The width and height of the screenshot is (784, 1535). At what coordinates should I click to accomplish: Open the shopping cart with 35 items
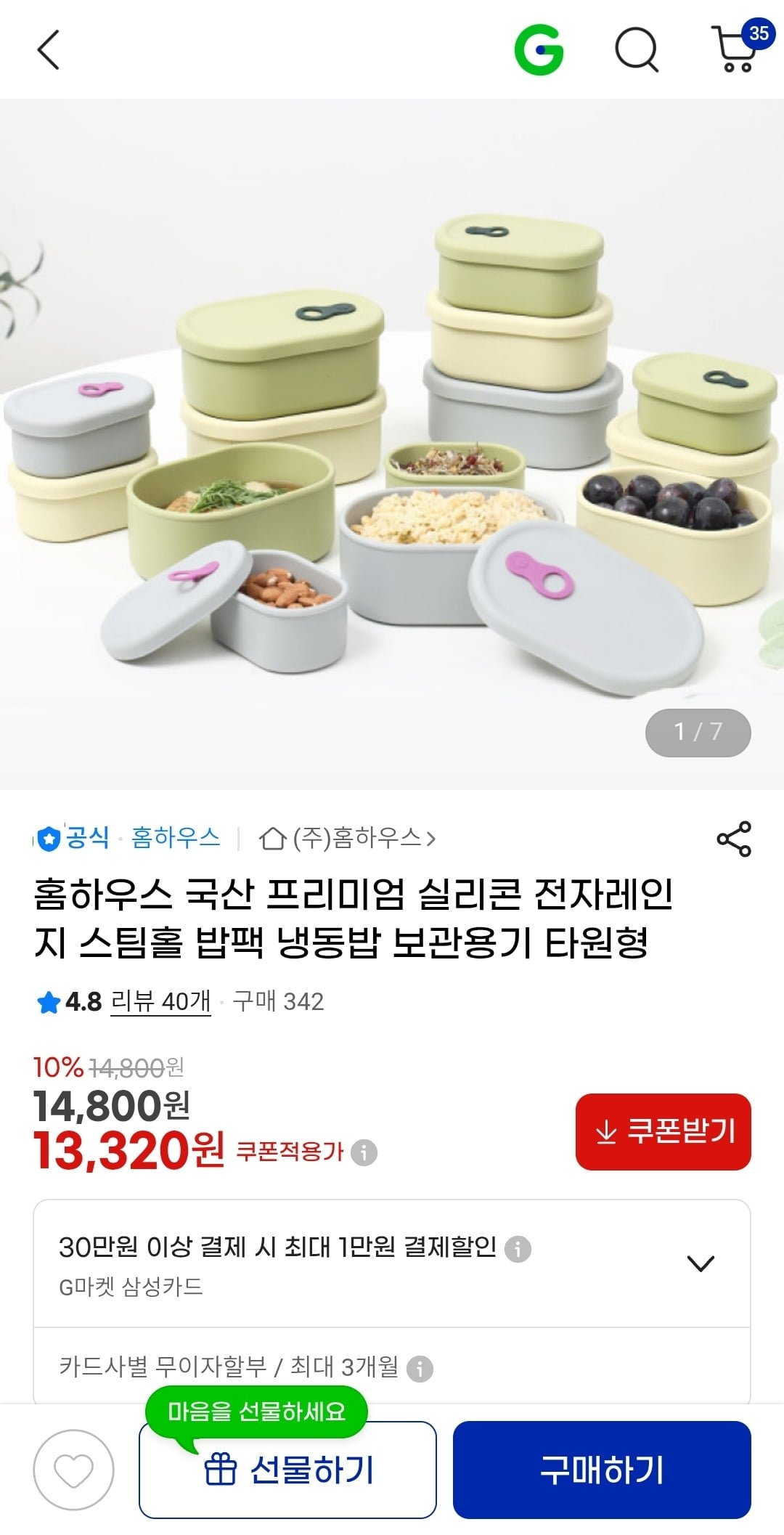[738, 49]
